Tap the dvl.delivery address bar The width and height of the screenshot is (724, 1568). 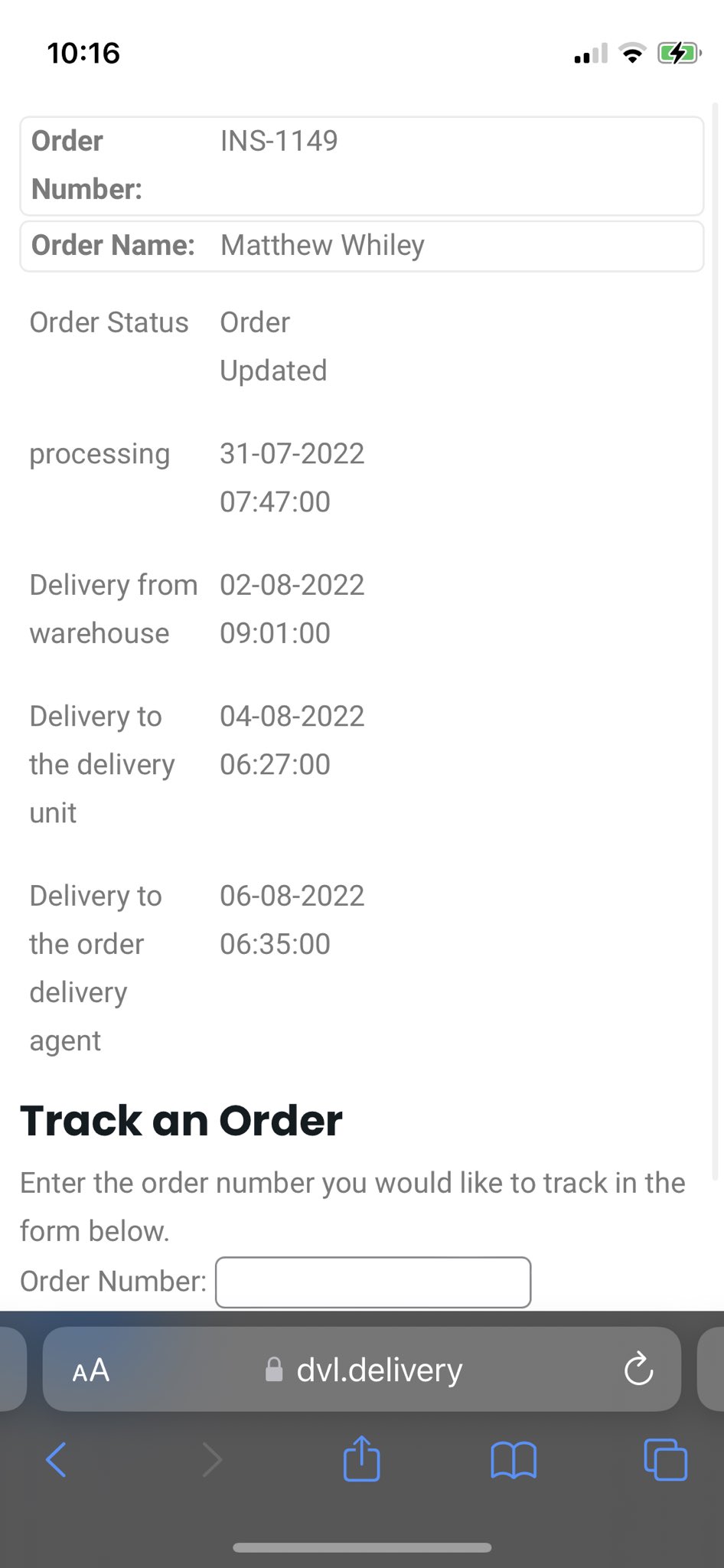point(364,1370)
